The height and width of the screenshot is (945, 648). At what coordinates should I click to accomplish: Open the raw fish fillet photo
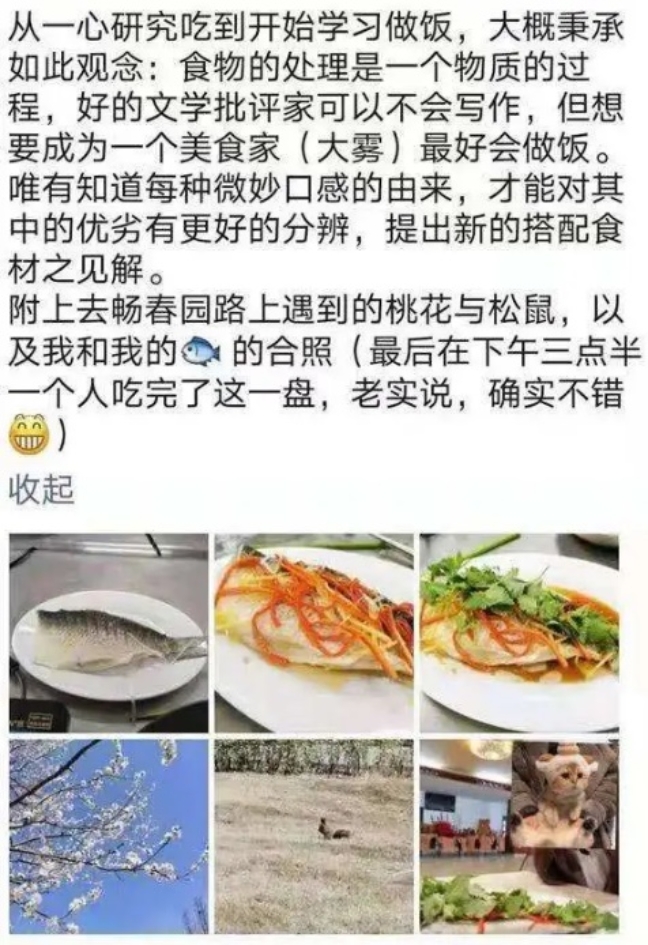pos(108,632)
